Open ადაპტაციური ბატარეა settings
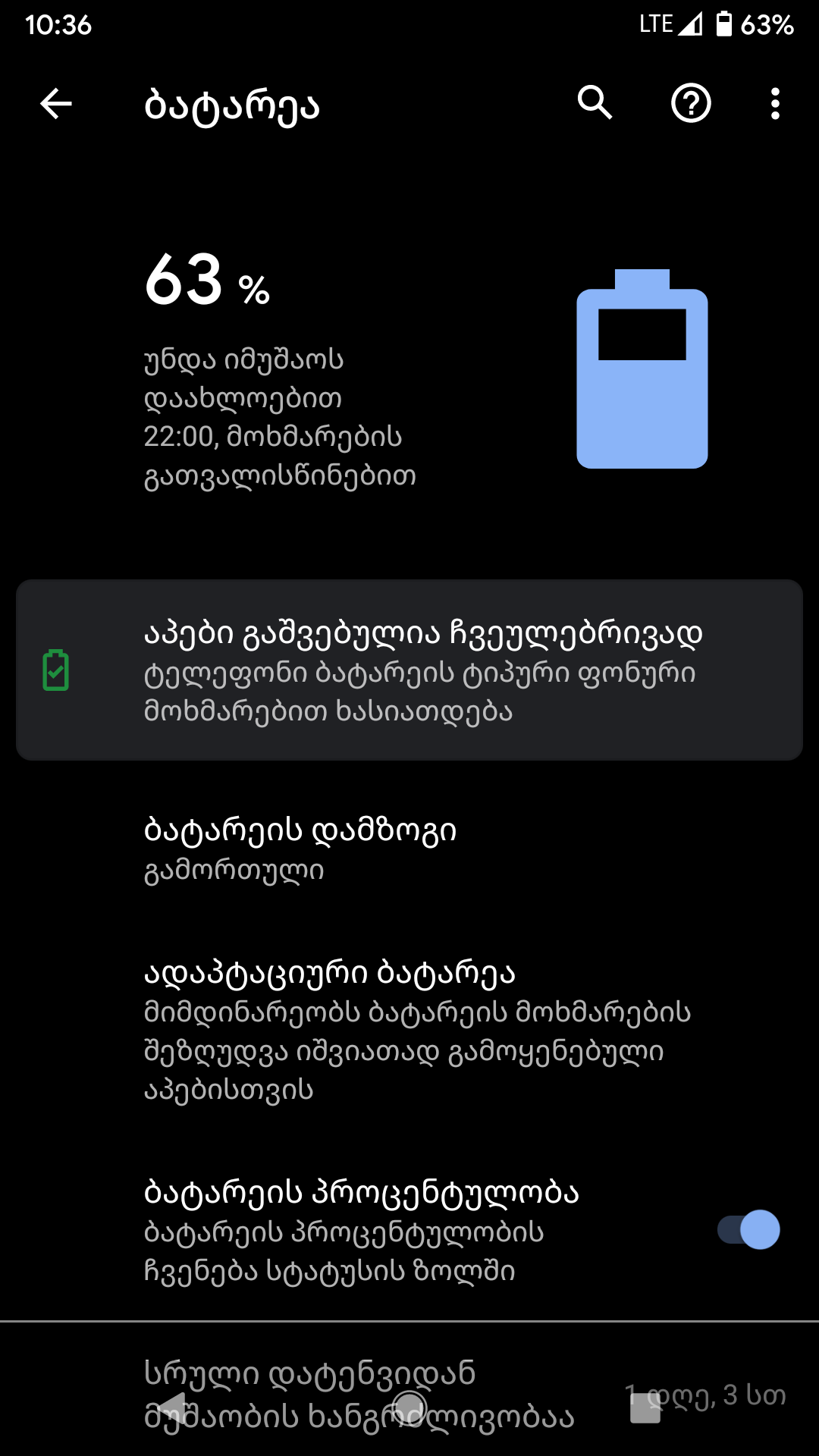819x1456 pixels. [409, 1030]
